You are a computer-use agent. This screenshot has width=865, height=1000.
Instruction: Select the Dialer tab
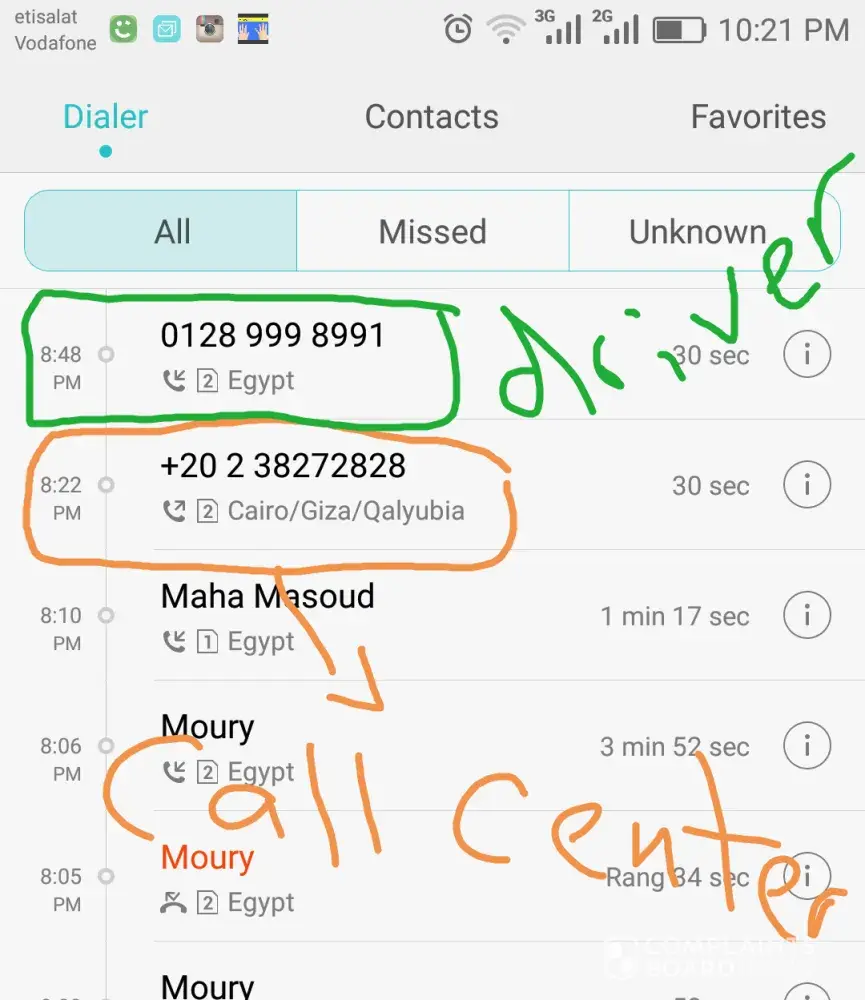[x=105, y=117]
